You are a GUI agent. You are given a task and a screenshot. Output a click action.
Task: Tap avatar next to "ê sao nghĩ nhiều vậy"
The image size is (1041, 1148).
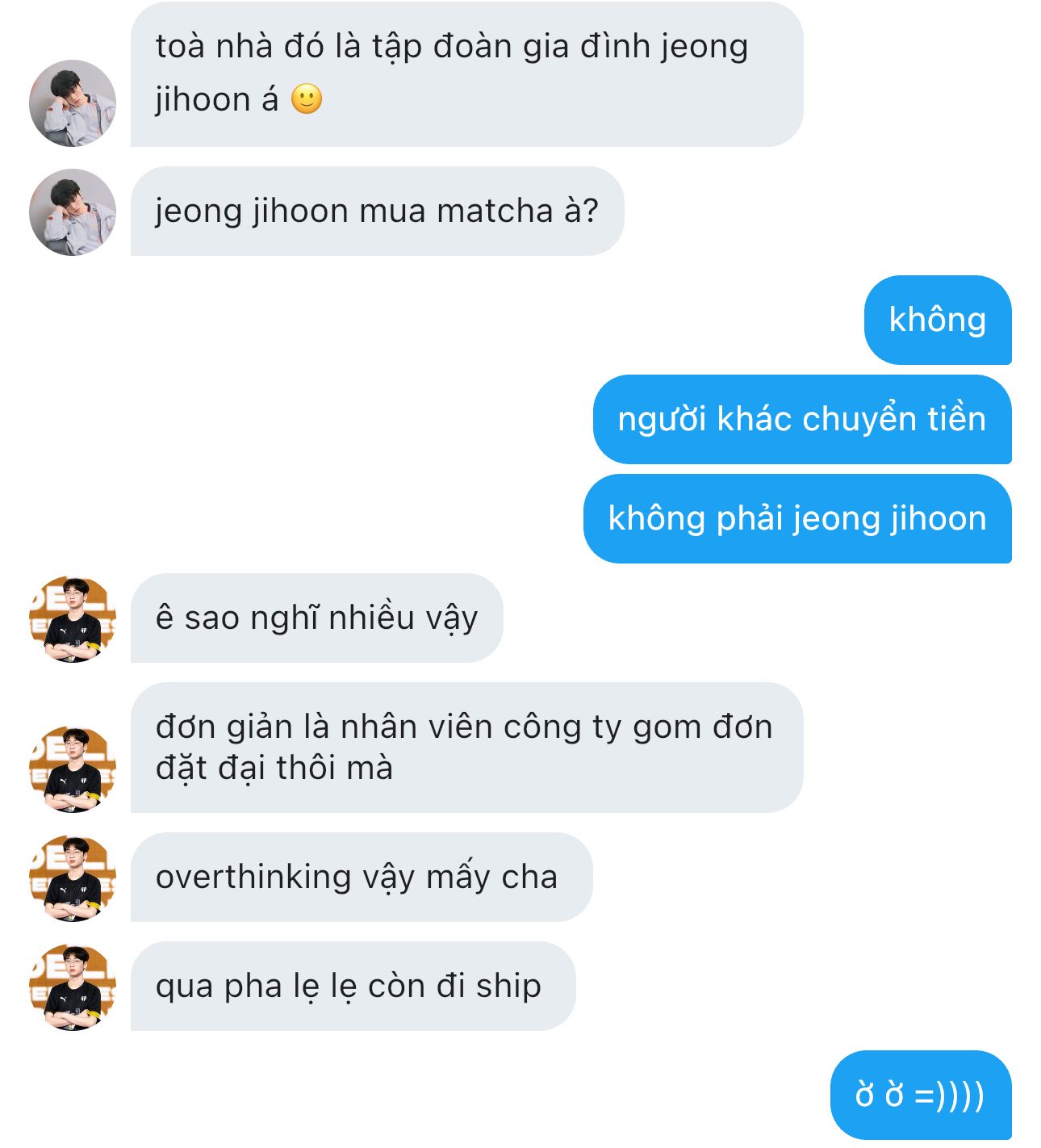pos(73,619)
